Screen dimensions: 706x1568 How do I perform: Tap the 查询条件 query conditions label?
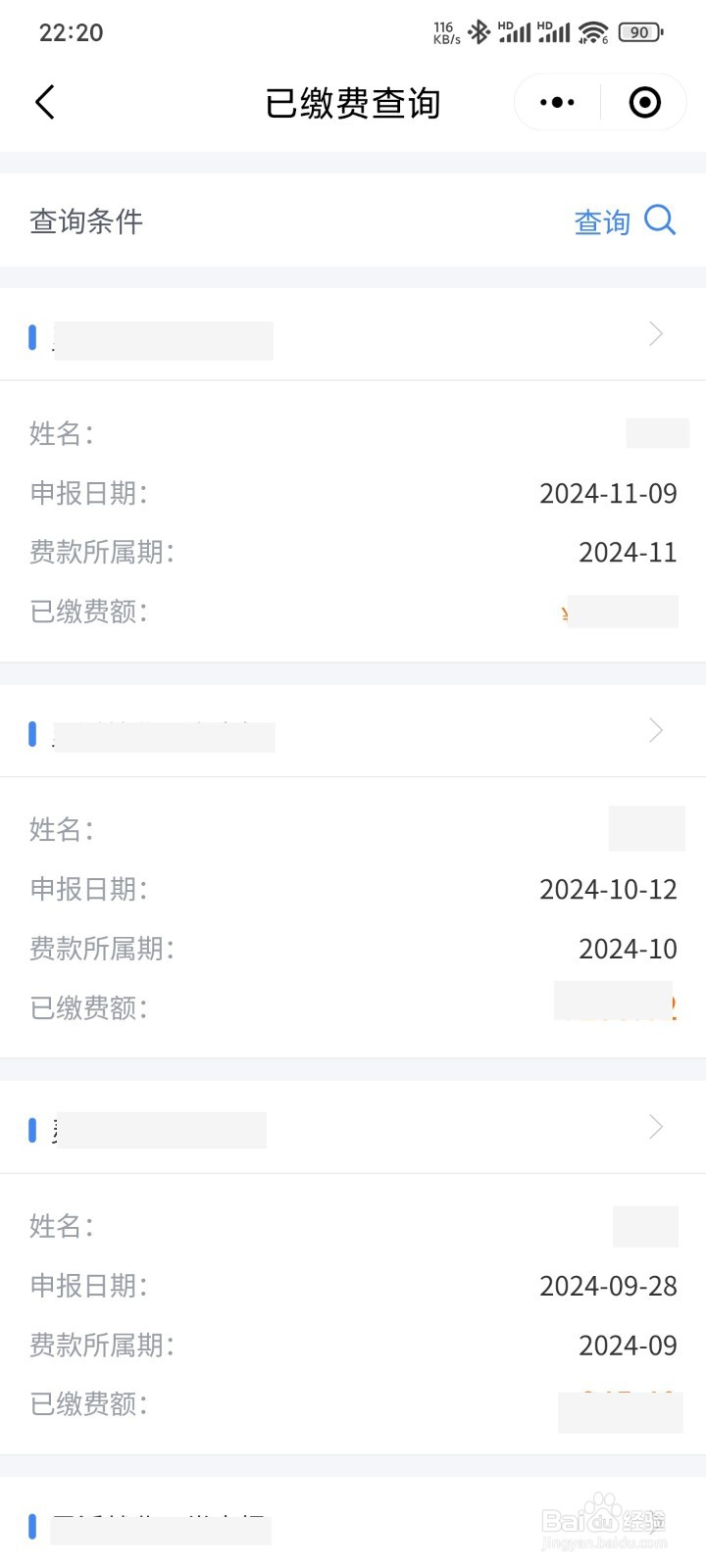click(x=85, y=221)
